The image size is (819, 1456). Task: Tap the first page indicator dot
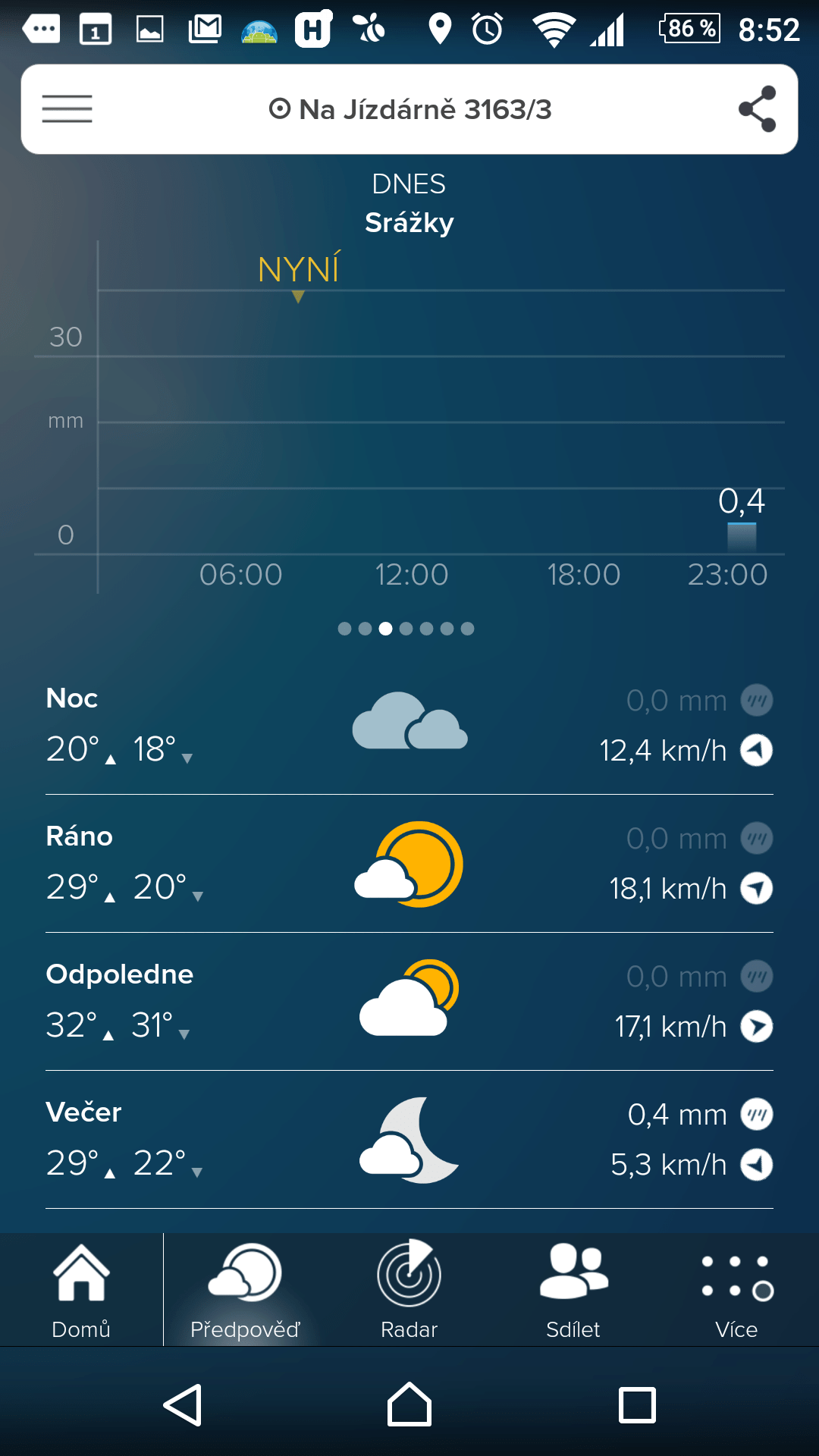pyautogui.click(x=344, y=629)
